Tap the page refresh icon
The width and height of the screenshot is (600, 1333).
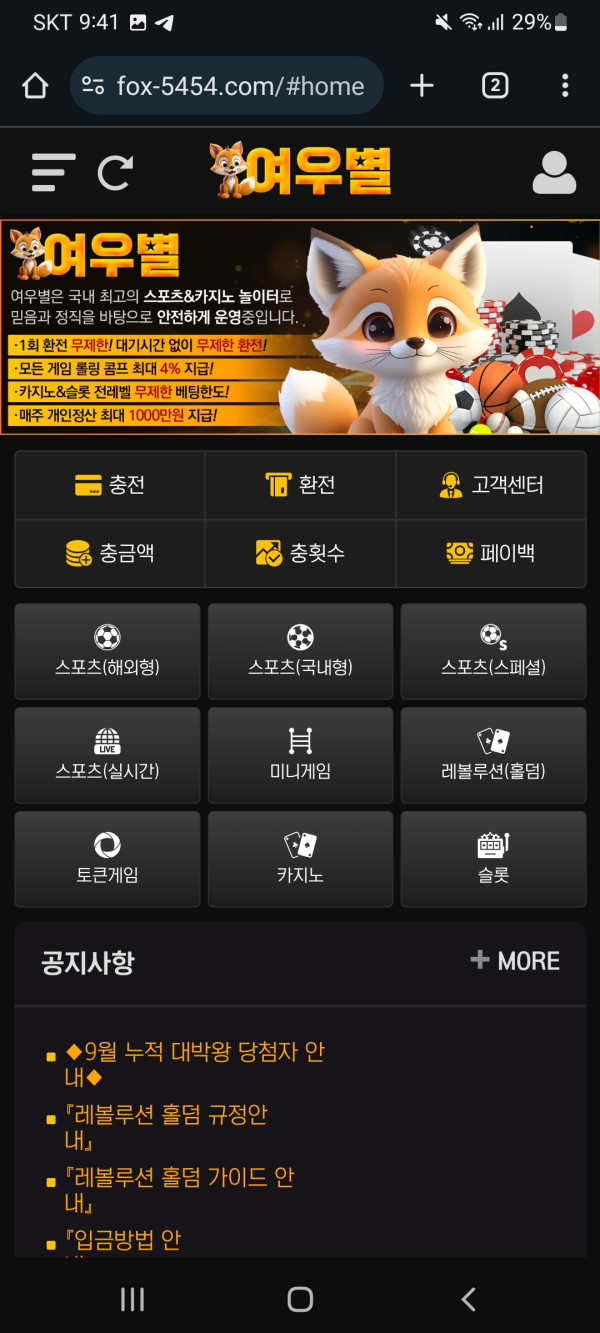click(x=115, y=173)
